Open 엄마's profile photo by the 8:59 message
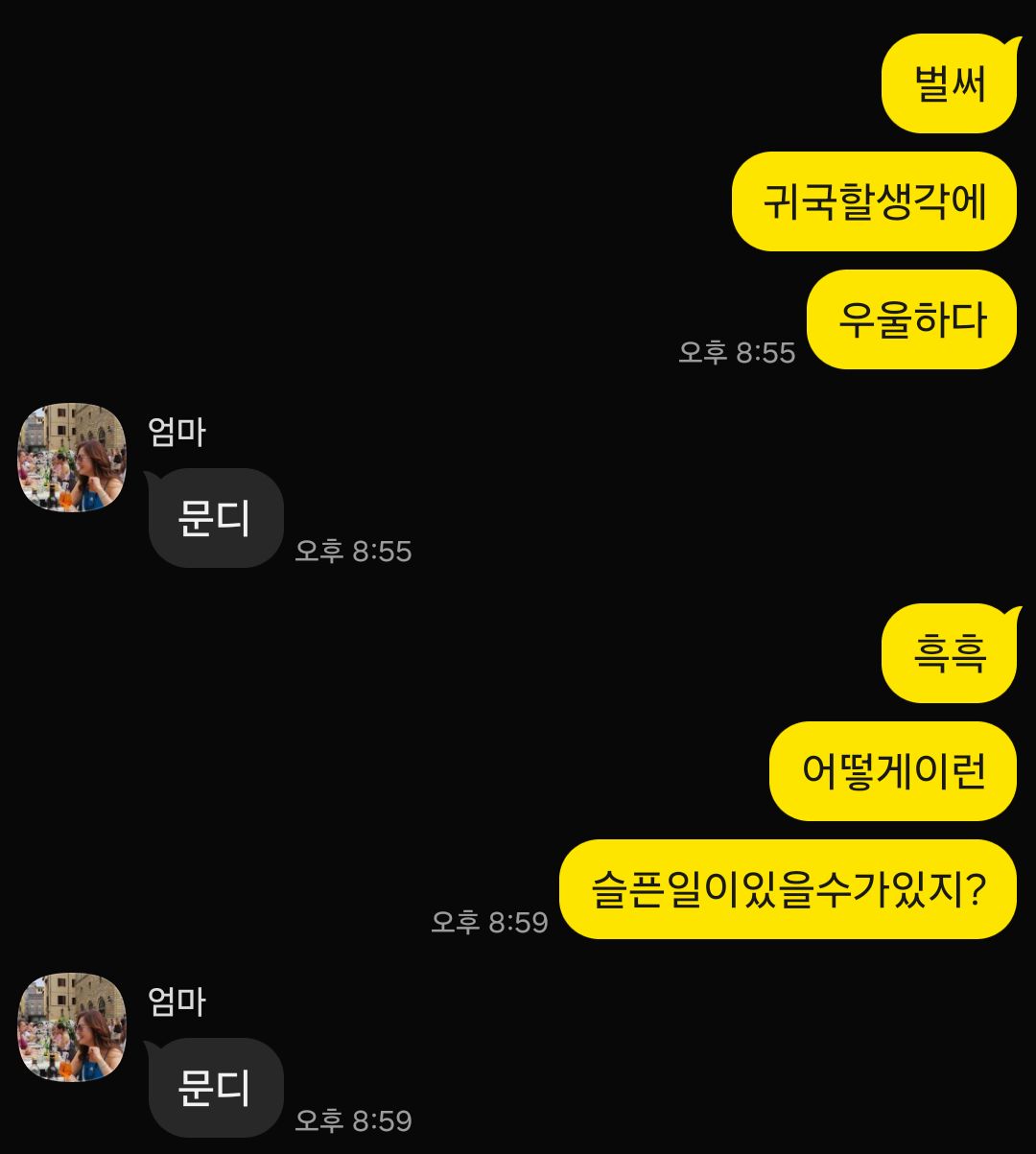The image size is (1036, 1154). 72,1027
